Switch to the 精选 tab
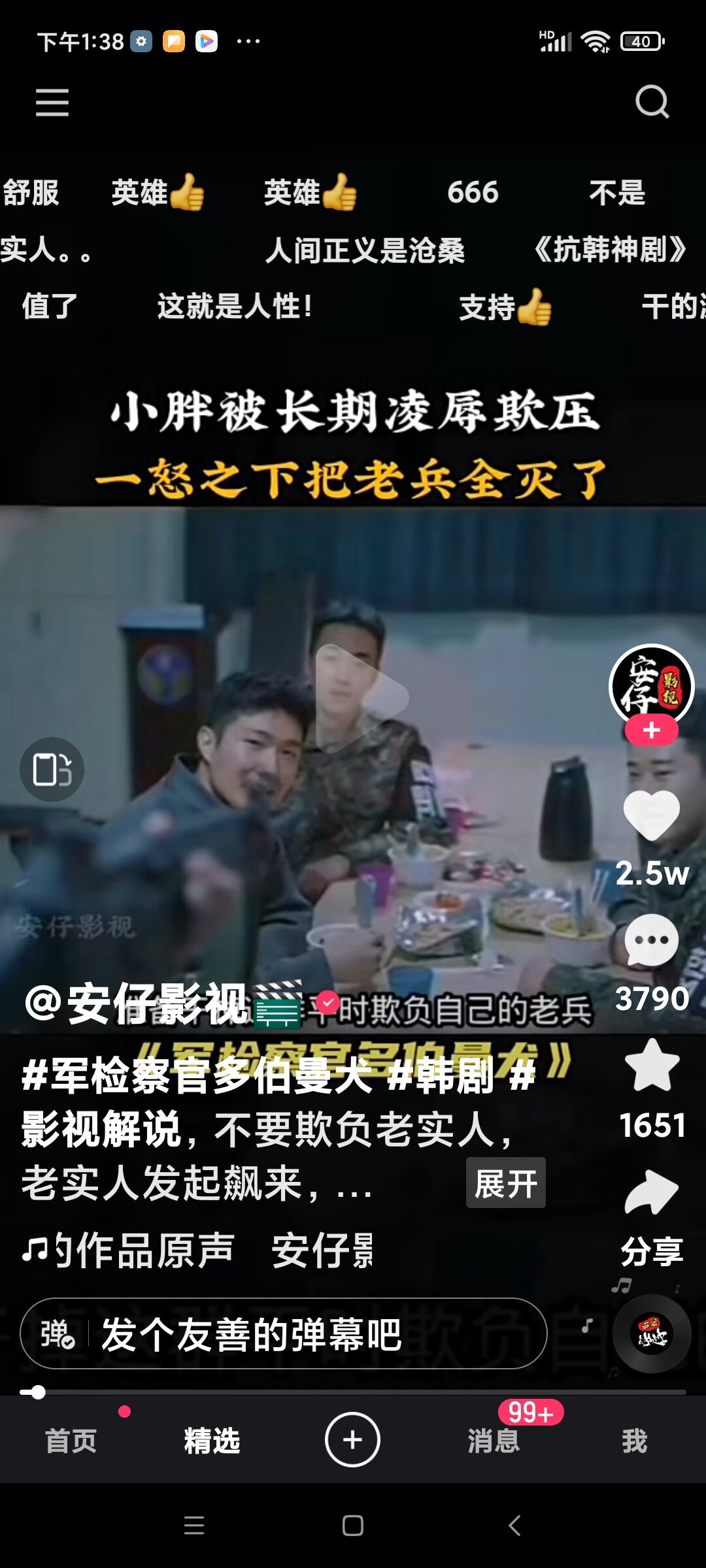This screenshot has width=706, height=1568. (212, 1441)
